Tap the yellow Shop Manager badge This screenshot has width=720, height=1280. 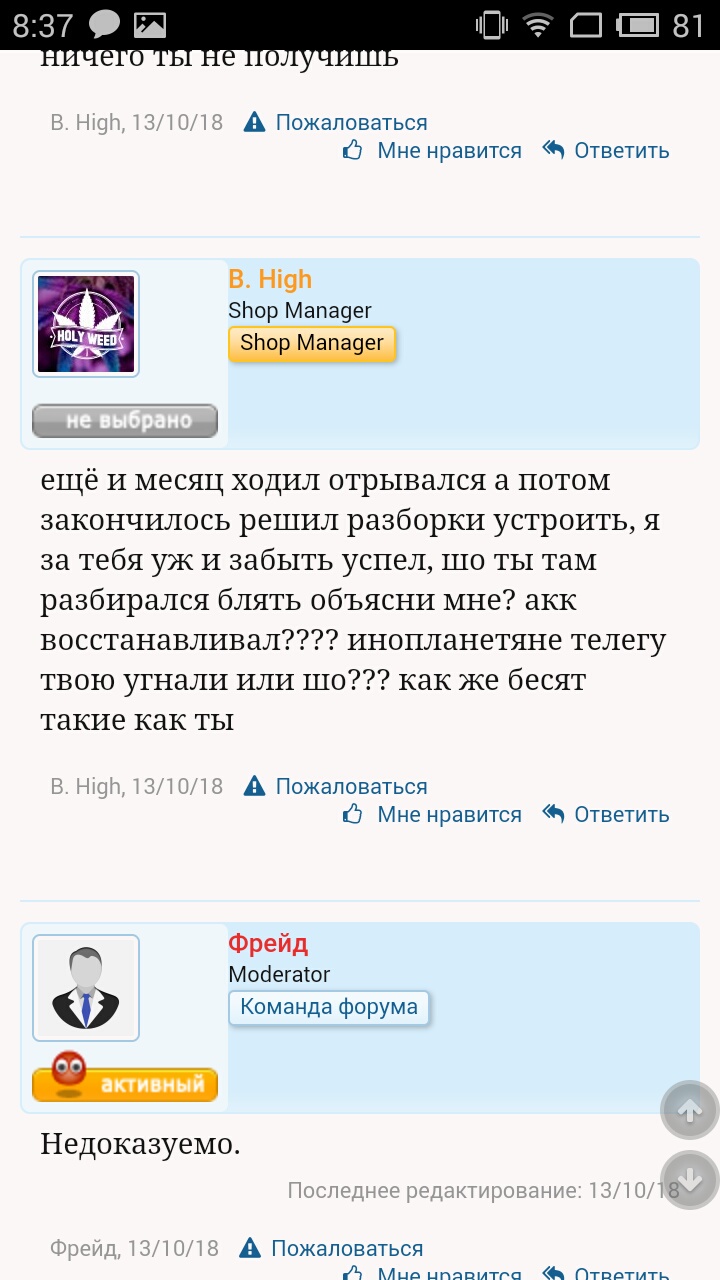(x=312, y=343)
